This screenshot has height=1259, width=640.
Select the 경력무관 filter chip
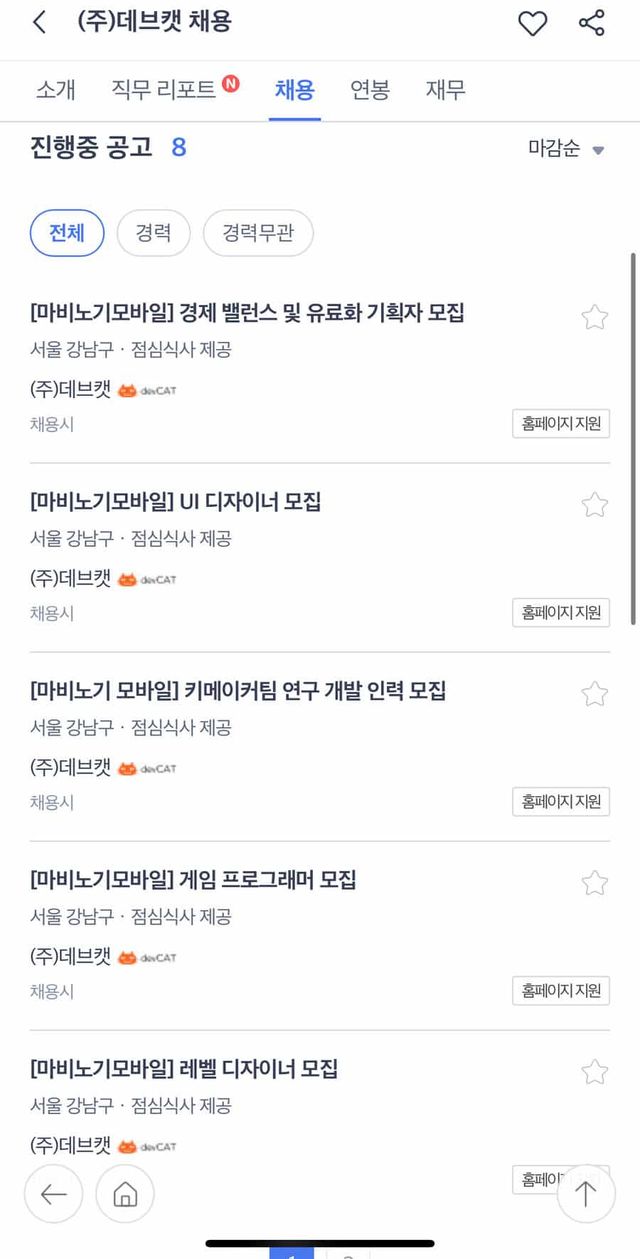[x=258, y=233]
